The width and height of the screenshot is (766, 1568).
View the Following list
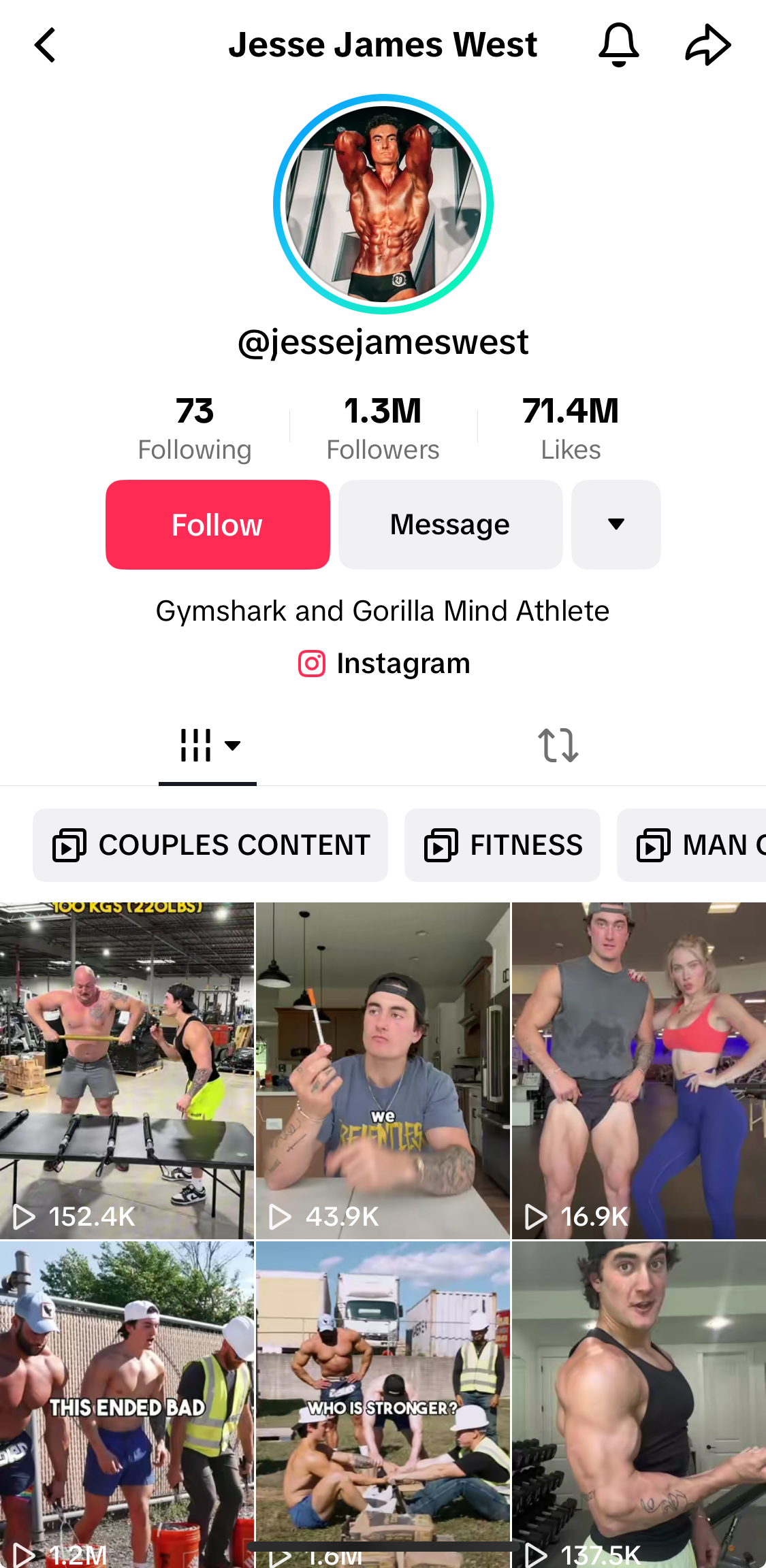coord(195,429)
